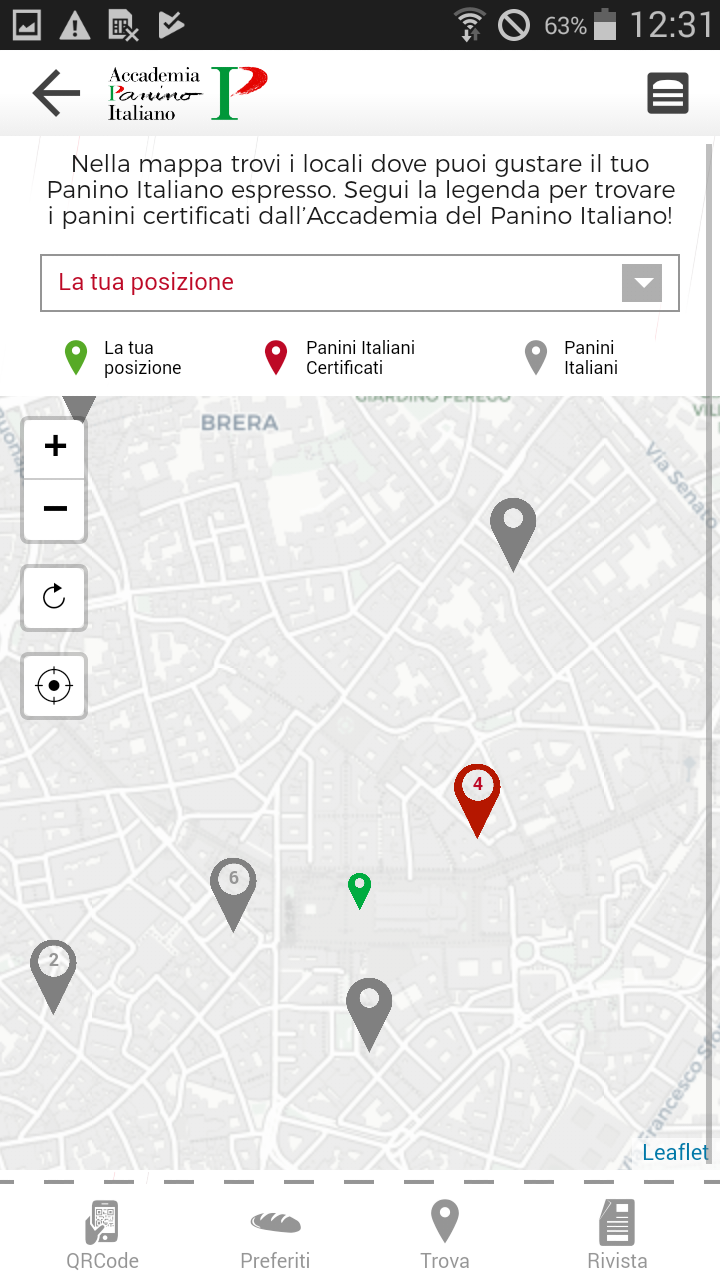The width and height of the screenshot is (720, 1280).
Task: Go back using the arrow icon
Action: click(x=56, y=94)
